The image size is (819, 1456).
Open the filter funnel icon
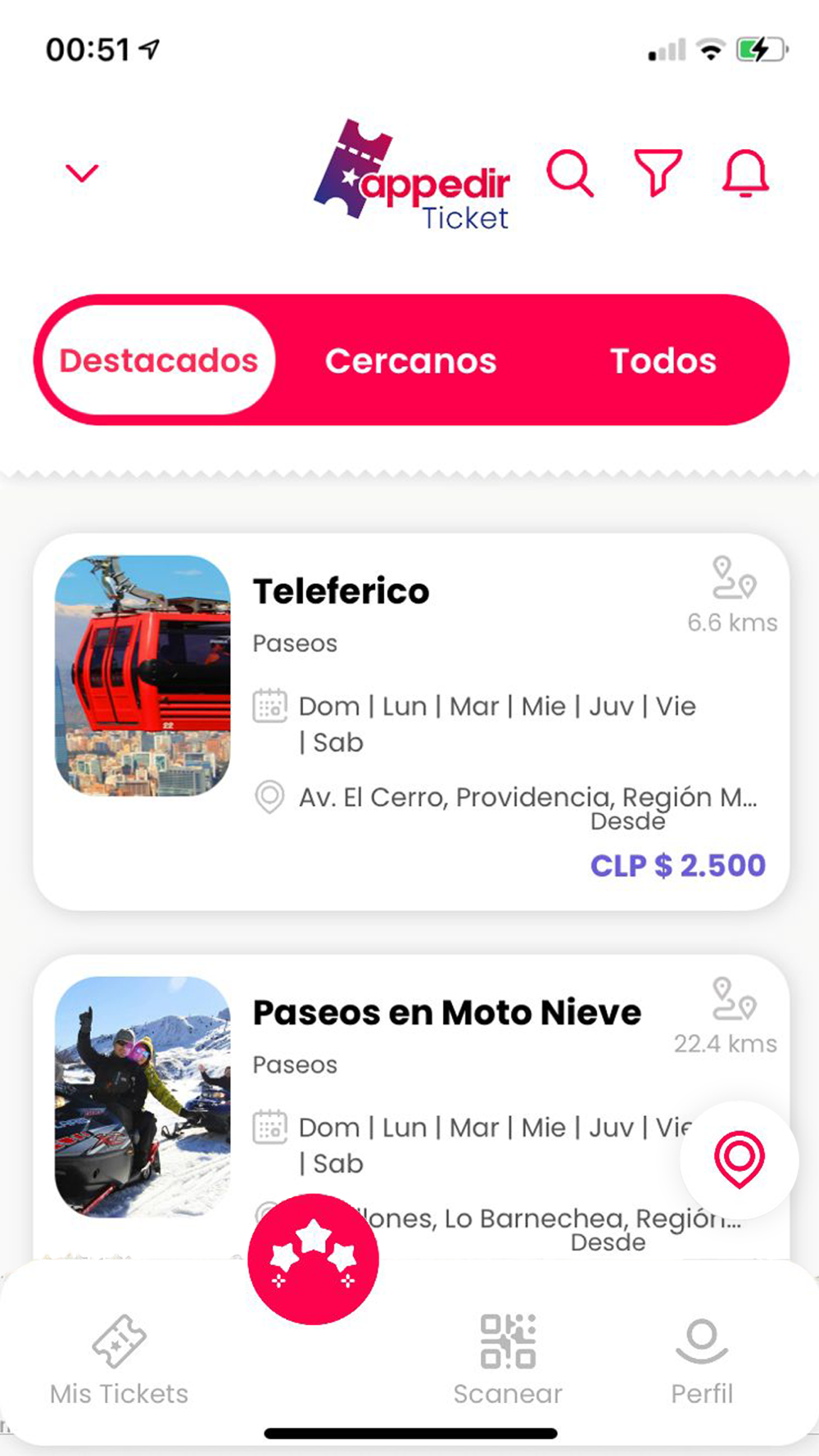658,173
